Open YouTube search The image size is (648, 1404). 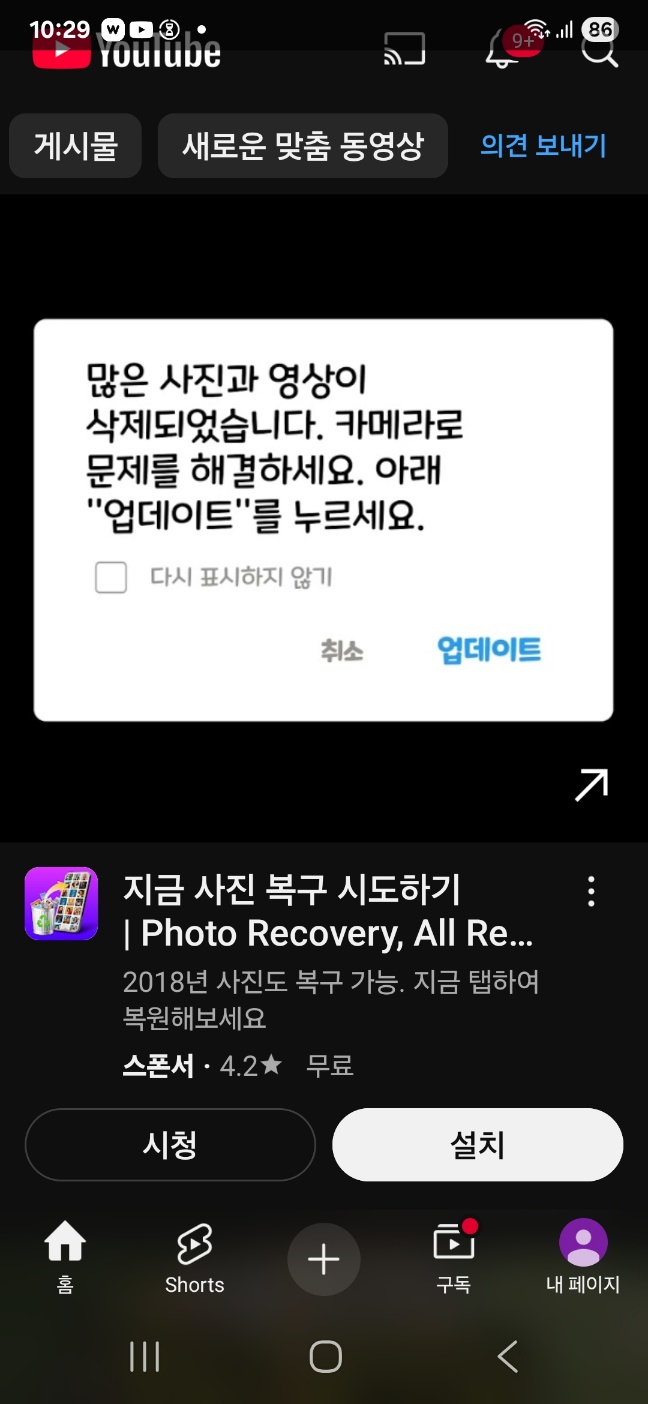point(599,50)
